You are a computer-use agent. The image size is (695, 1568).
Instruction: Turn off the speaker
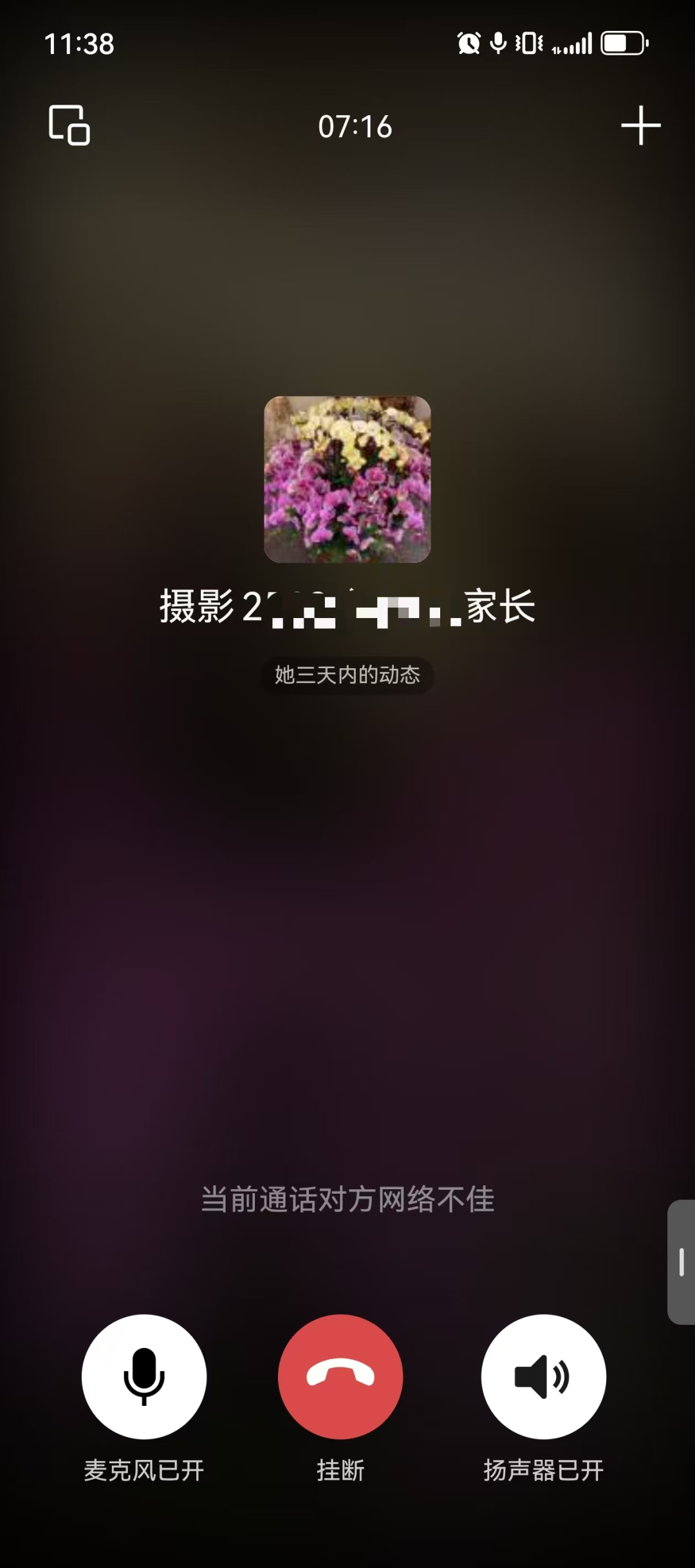[x=543, y=1376]
